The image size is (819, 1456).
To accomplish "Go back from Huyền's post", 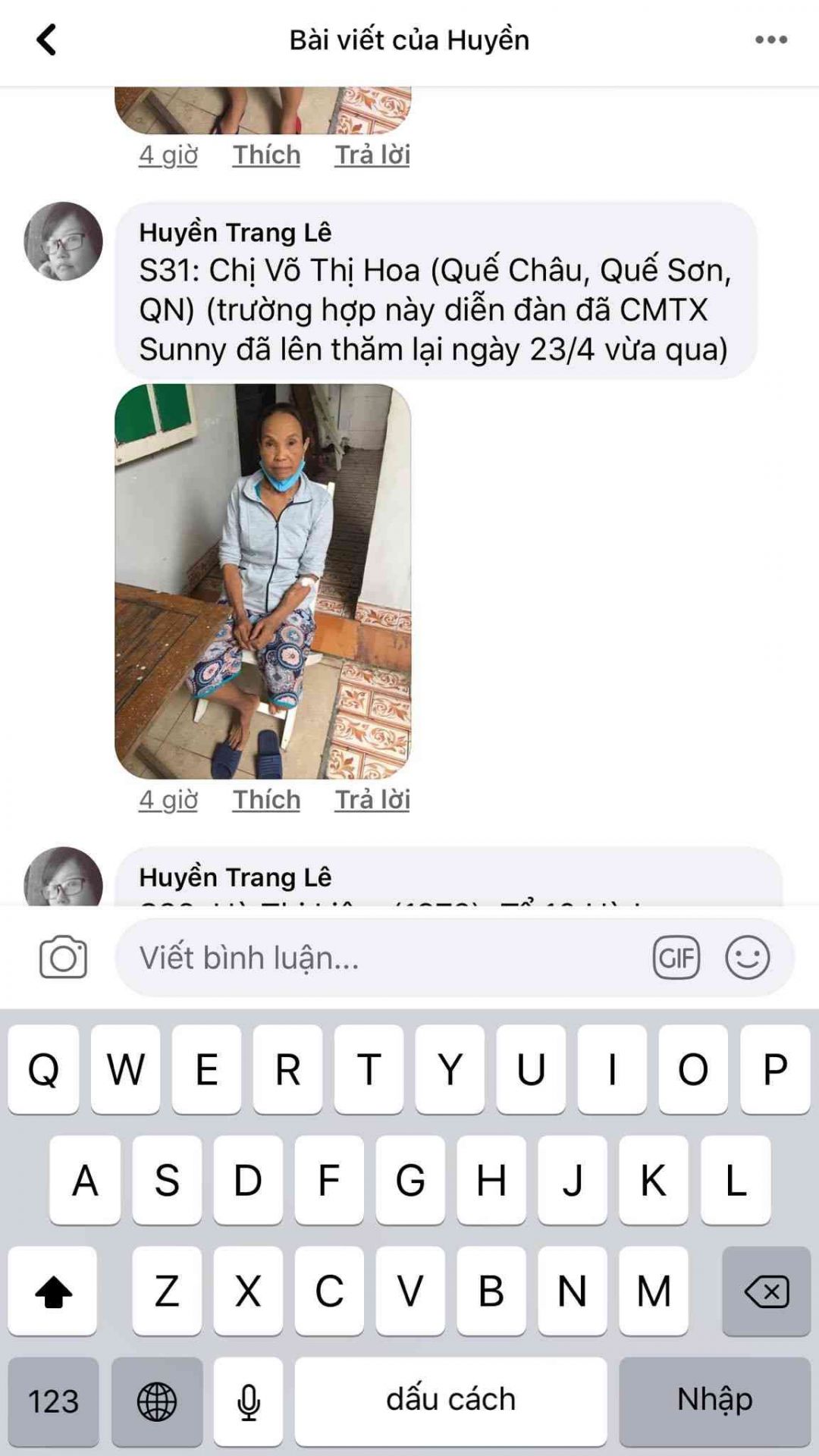I will tap(46, 40).
